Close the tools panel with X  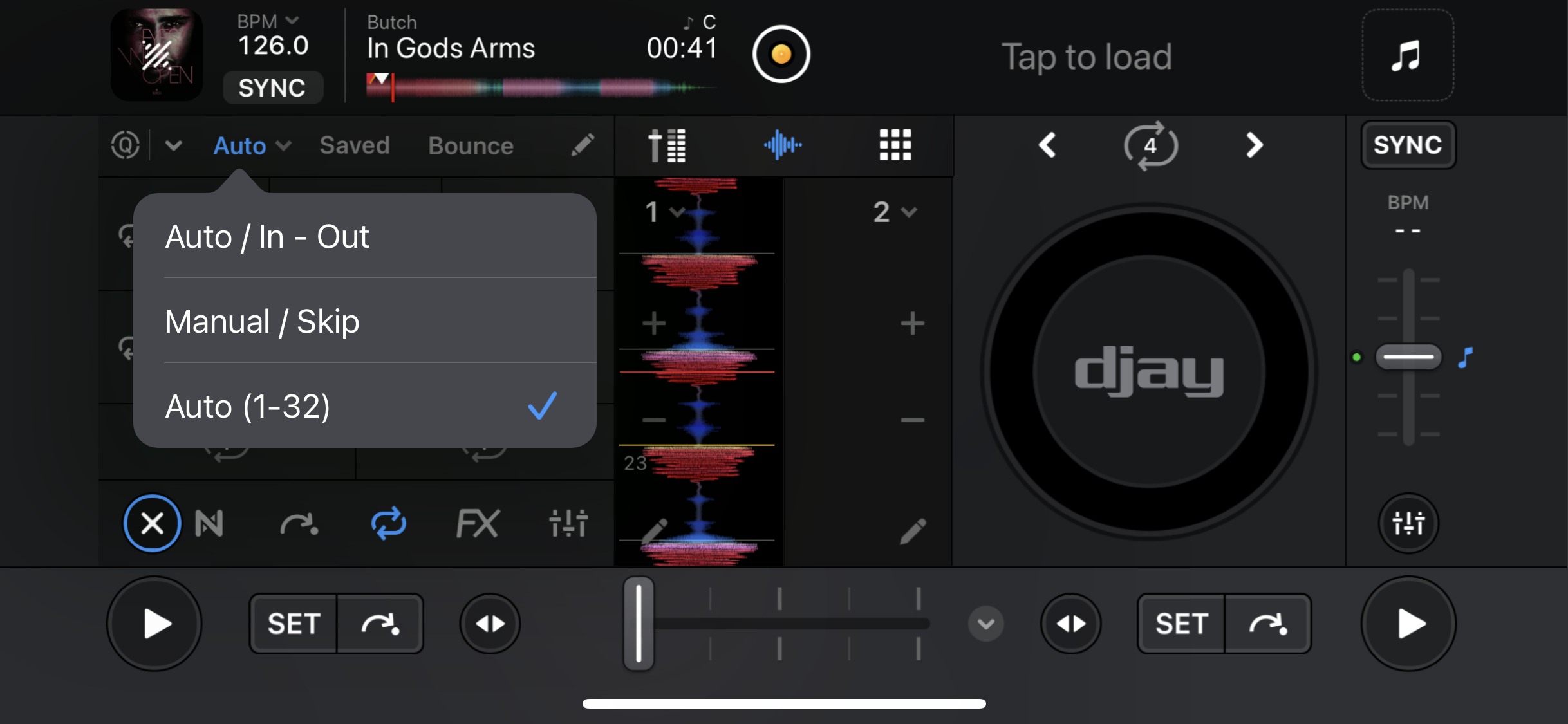point(152,523)
